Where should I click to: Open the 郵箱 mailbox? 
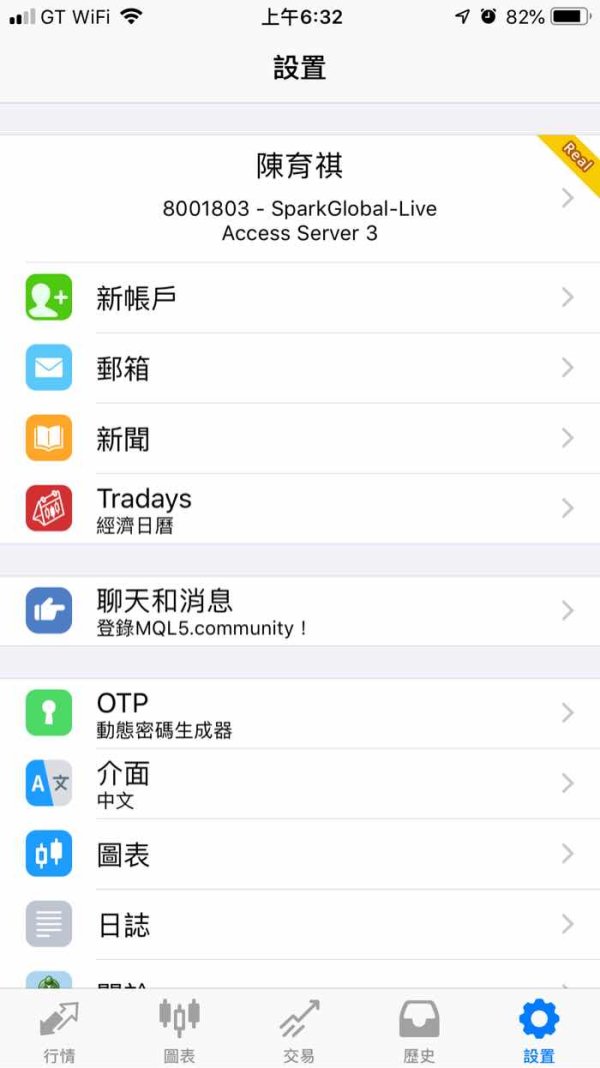coord(300,368)
